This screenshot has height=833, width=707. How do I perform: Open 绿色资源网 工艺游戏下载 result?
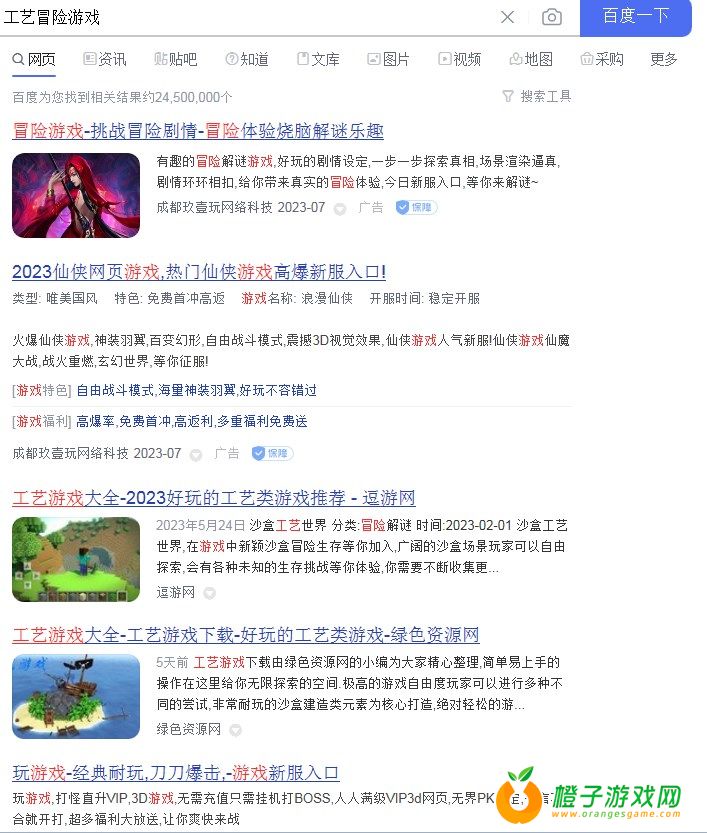coord(246,634)
